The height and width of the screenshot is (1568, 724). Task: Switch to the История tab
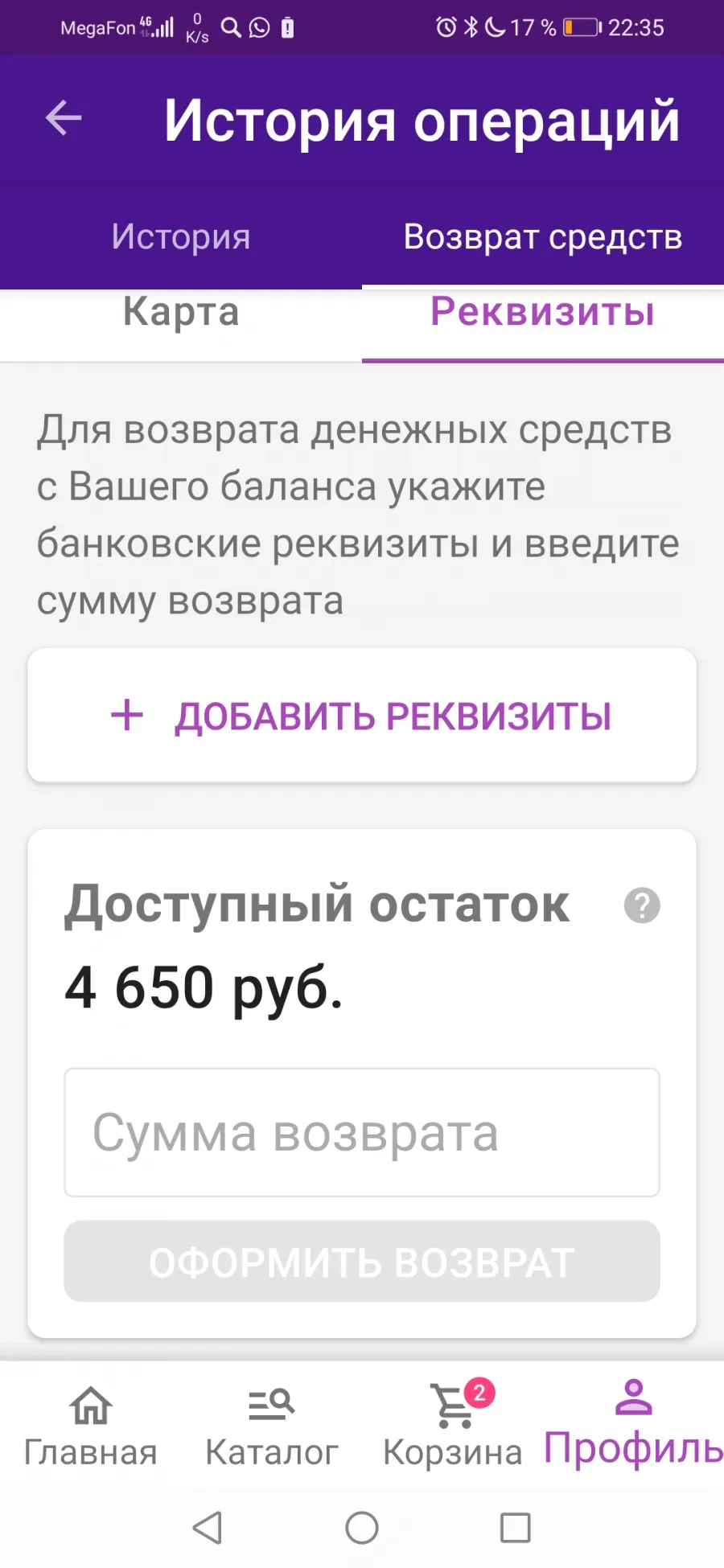pos(181,236)
